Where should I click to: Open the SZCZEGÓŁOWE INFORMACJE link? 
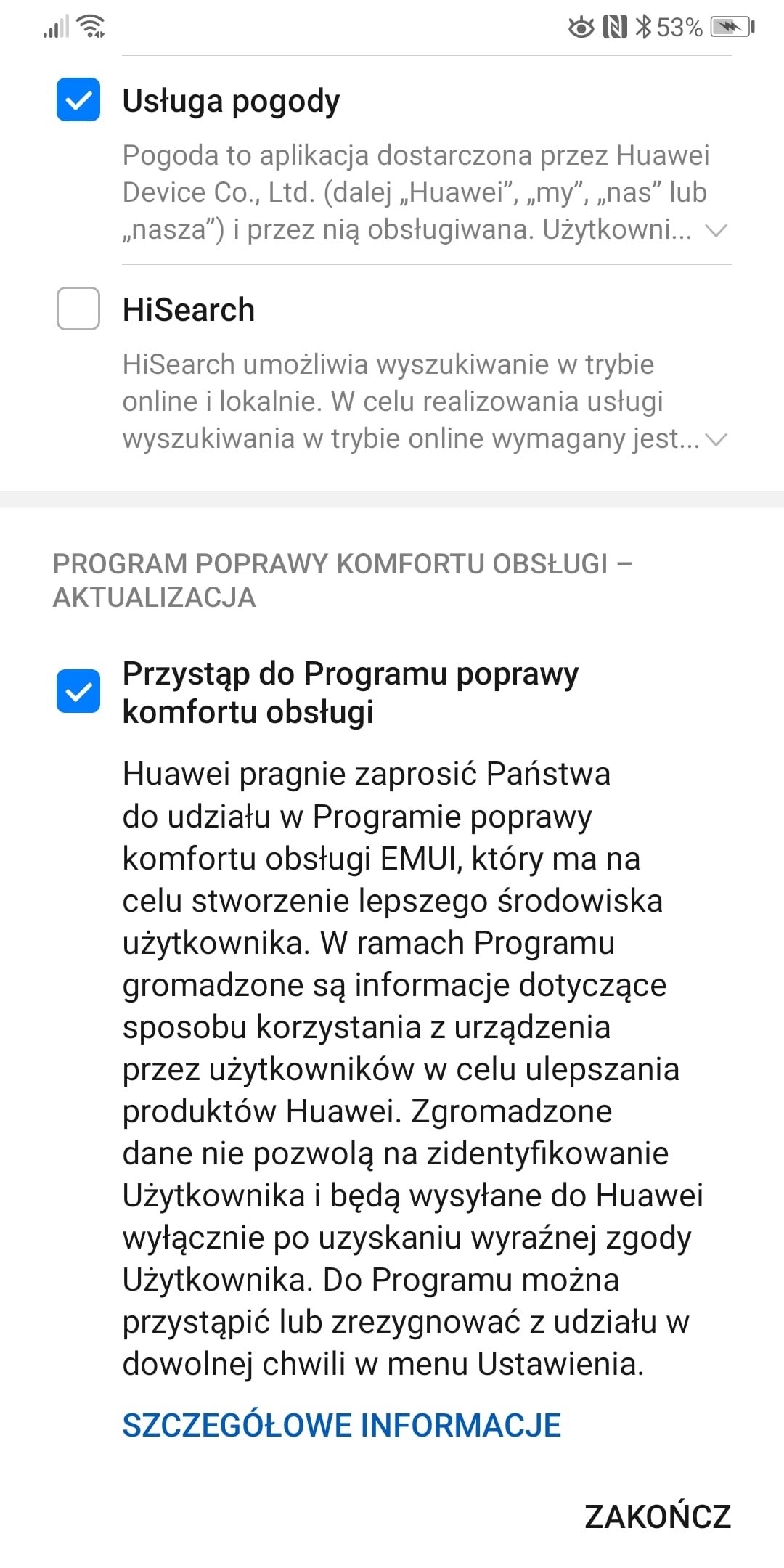[342, 1426]
